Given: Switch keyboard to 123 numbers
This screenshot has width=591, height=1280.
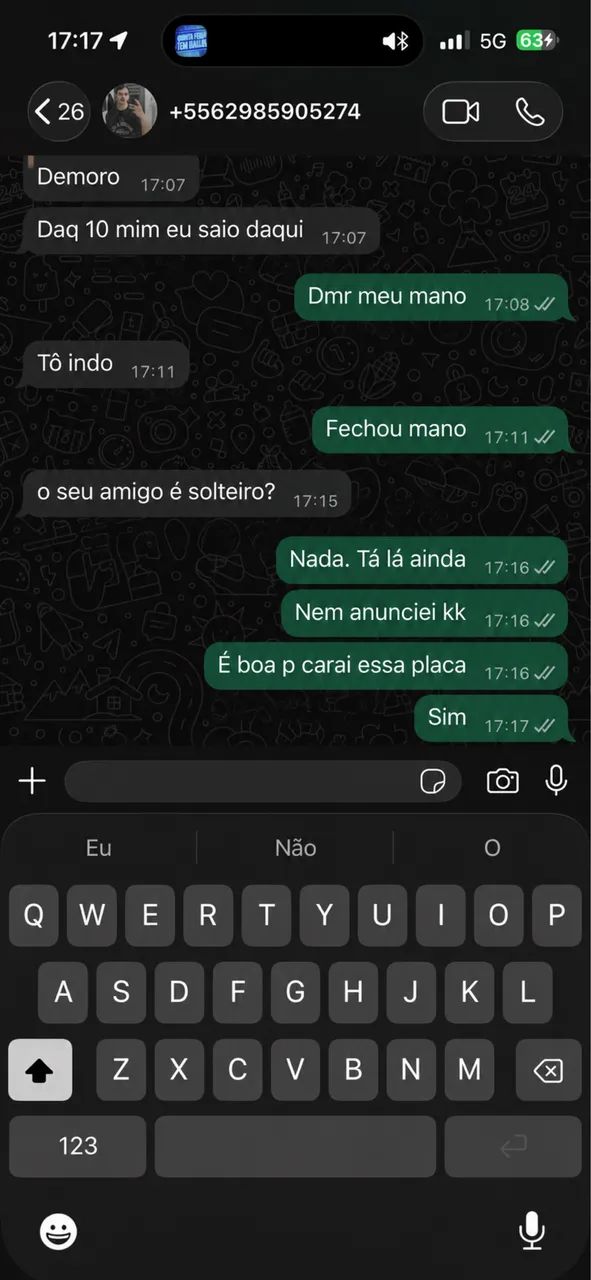Looking at the screenshot, I should [77, 1146].
